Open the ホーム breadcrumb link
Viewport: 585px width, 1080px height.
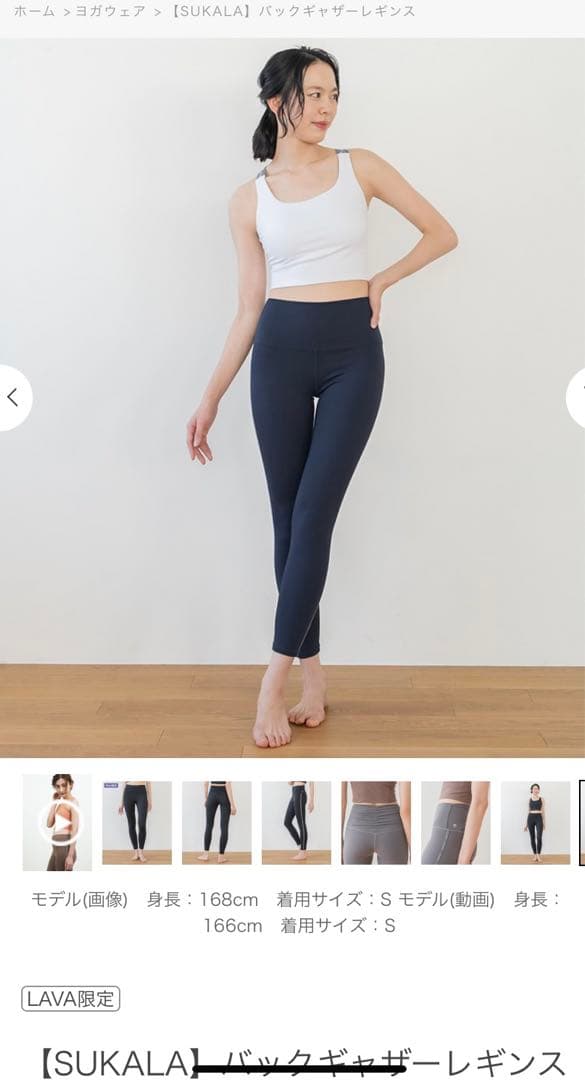tap(34, 12)
